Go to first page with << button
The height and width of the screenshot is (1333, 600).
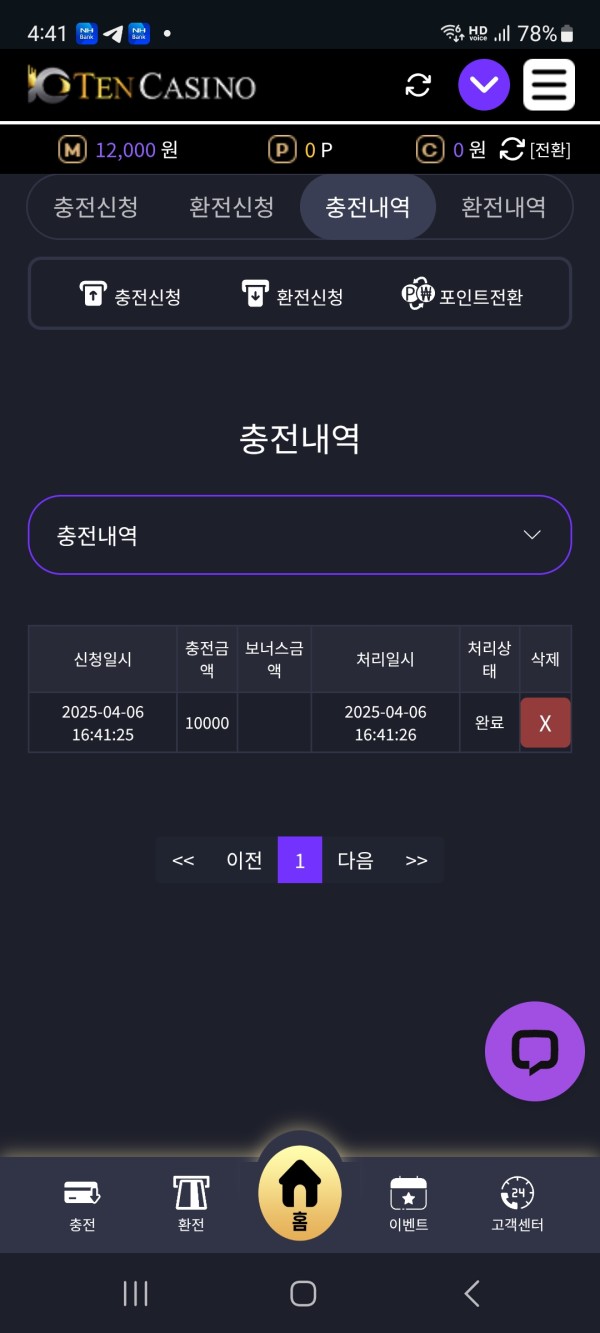click(x=183, y=860)
